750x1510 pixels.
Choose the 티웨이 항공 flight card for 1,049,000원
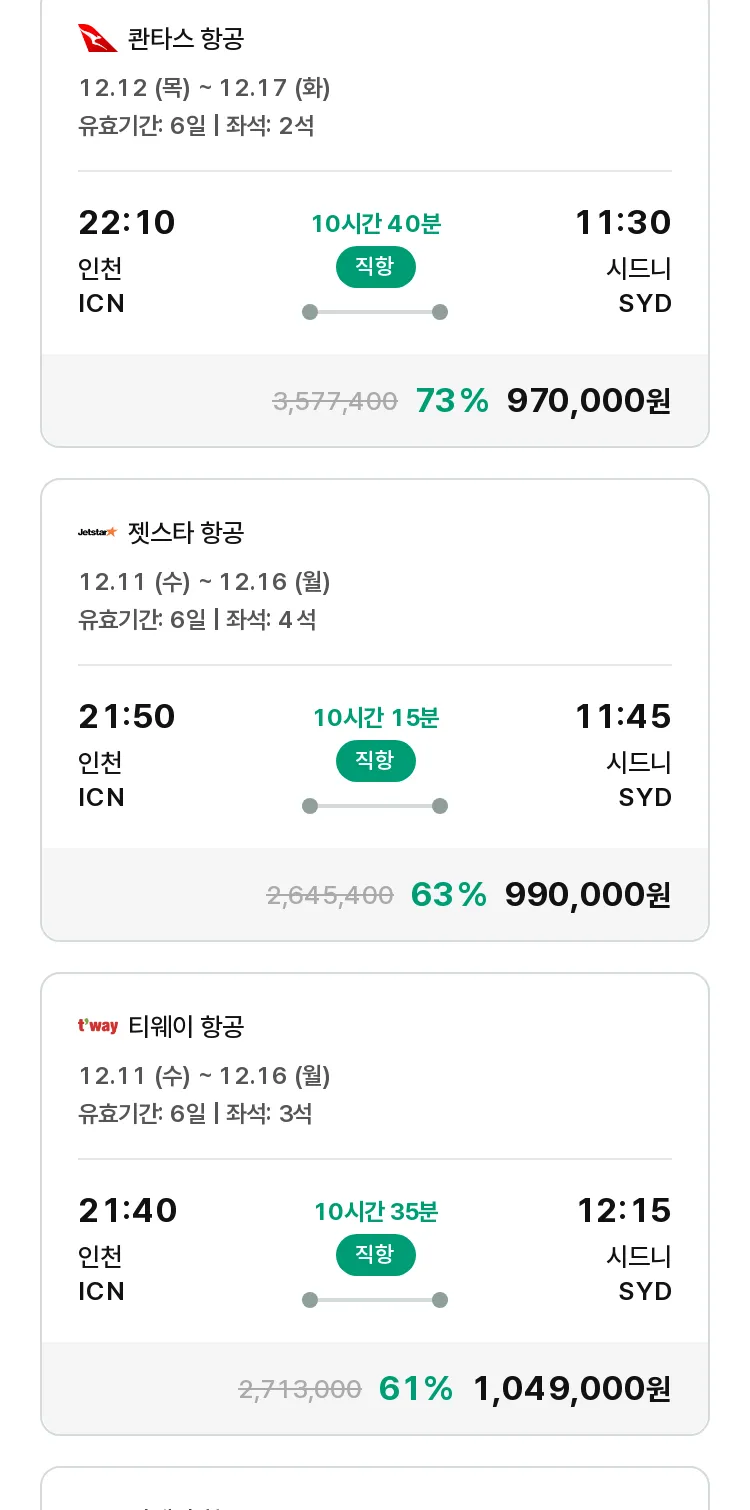pos(375,1204)
